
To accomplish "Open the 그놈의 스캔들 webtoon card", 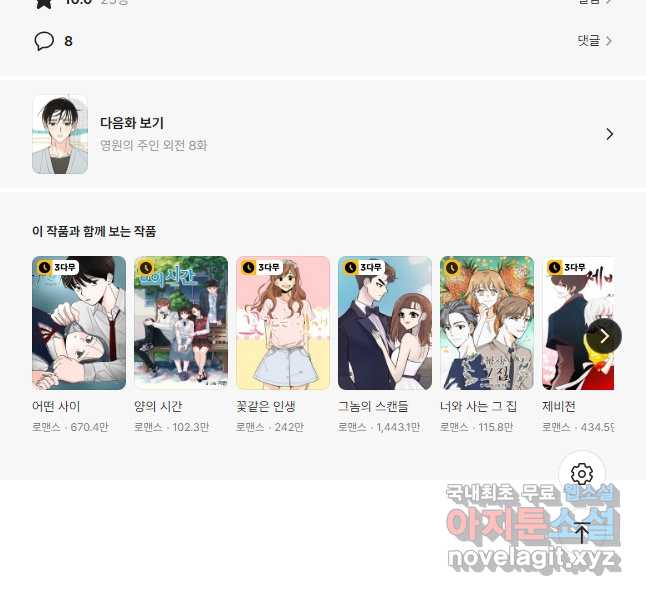I will (385, 323).
